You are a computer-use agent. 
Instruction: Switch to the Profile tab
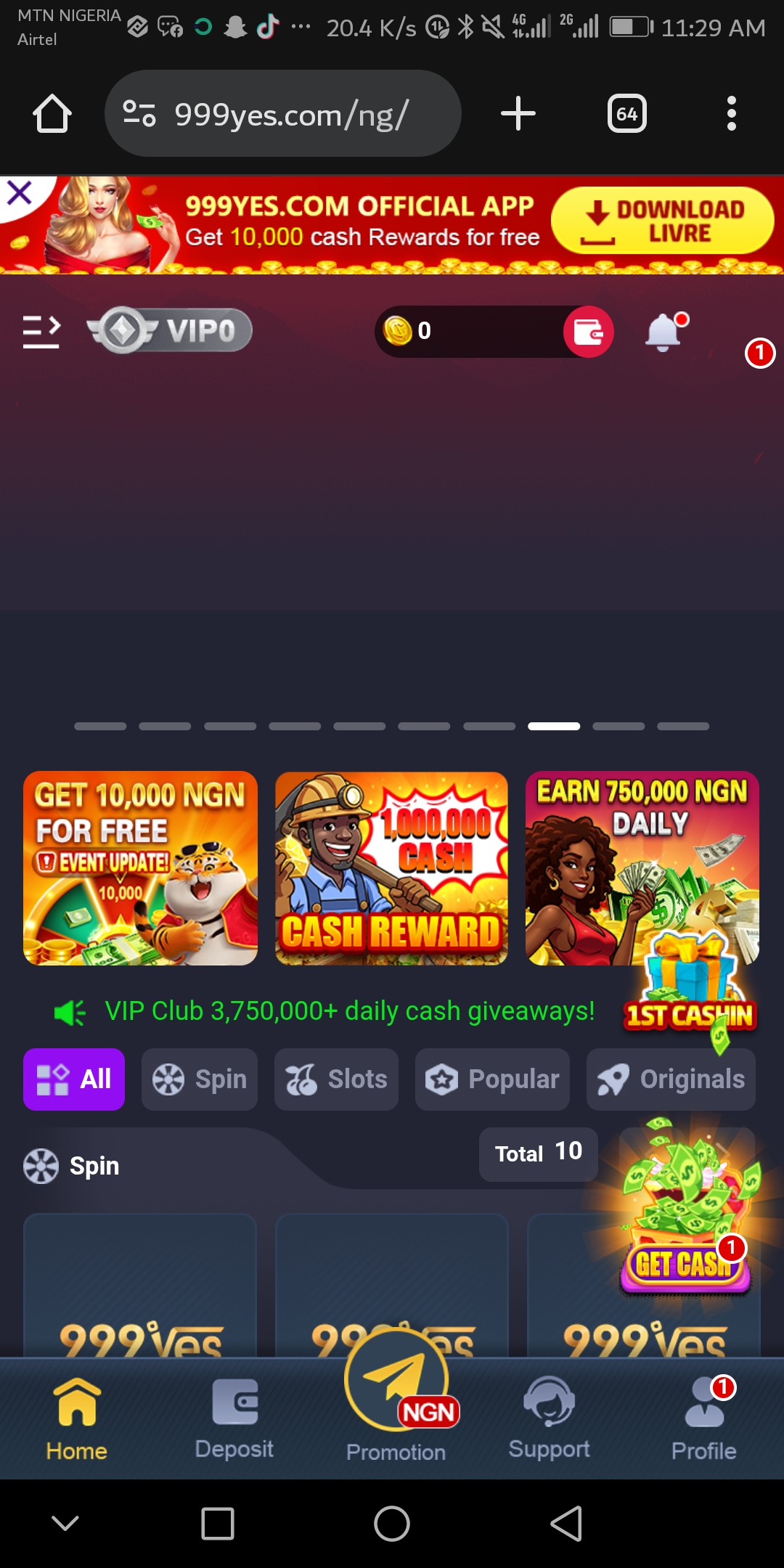point(703,1419)
